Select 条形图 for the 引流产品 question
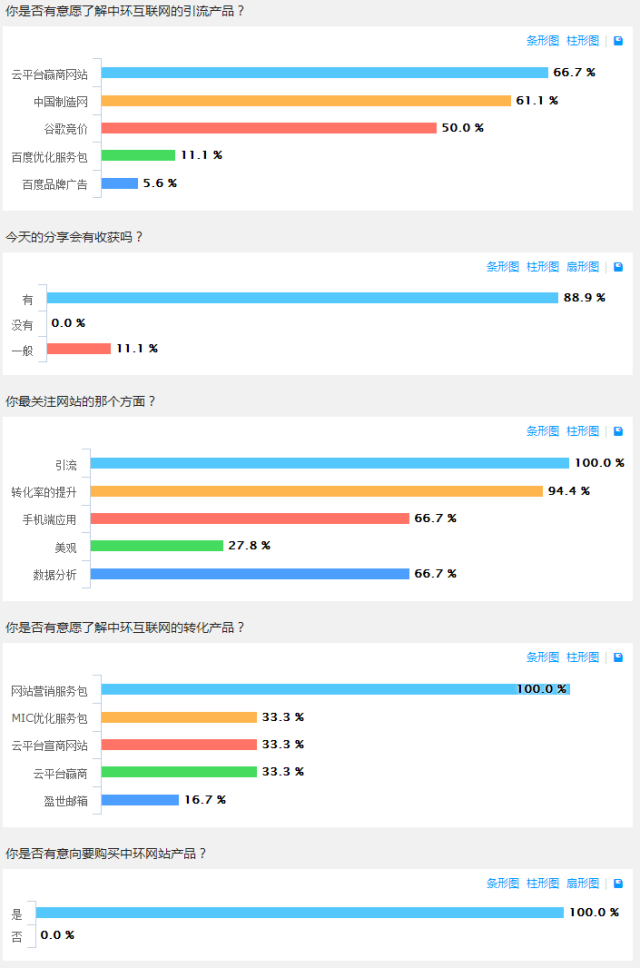 pyautogui.click(x=542, y=41)
